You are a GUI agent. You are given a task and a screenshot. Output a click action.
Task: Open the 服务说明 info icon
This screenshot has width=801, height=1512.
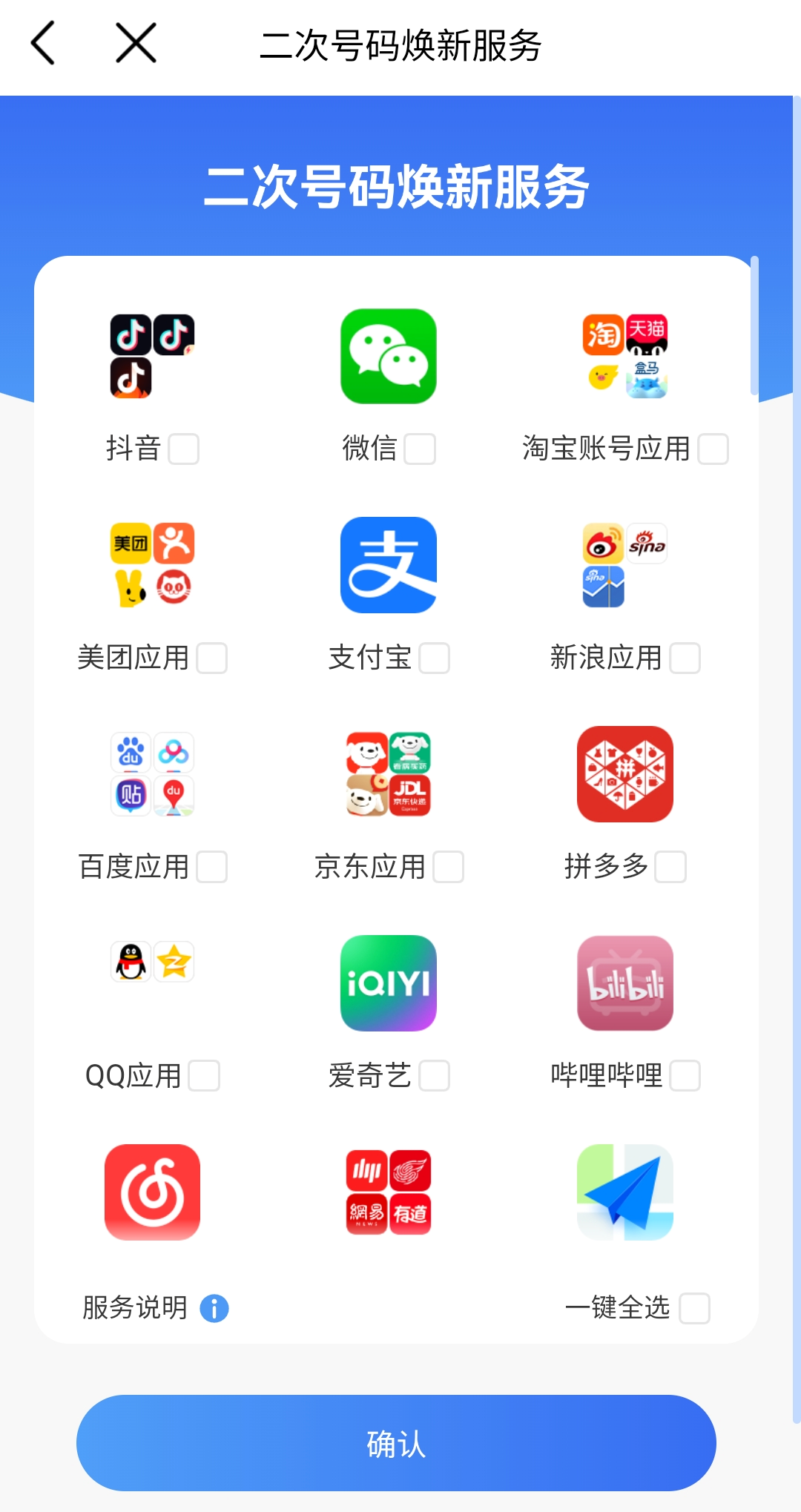point(214,1309)
